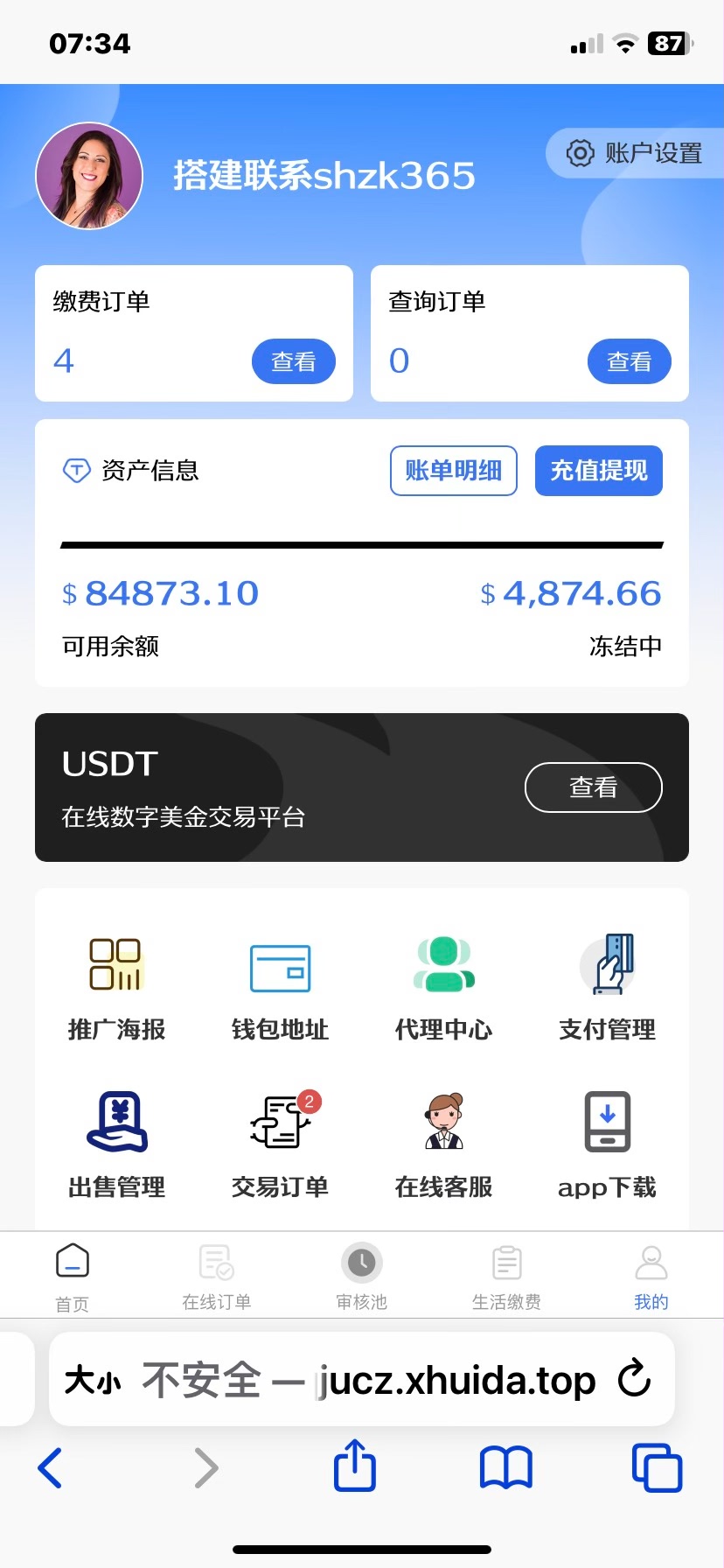
Task: Open 支付管理 payment management
Action: point(607,986)
